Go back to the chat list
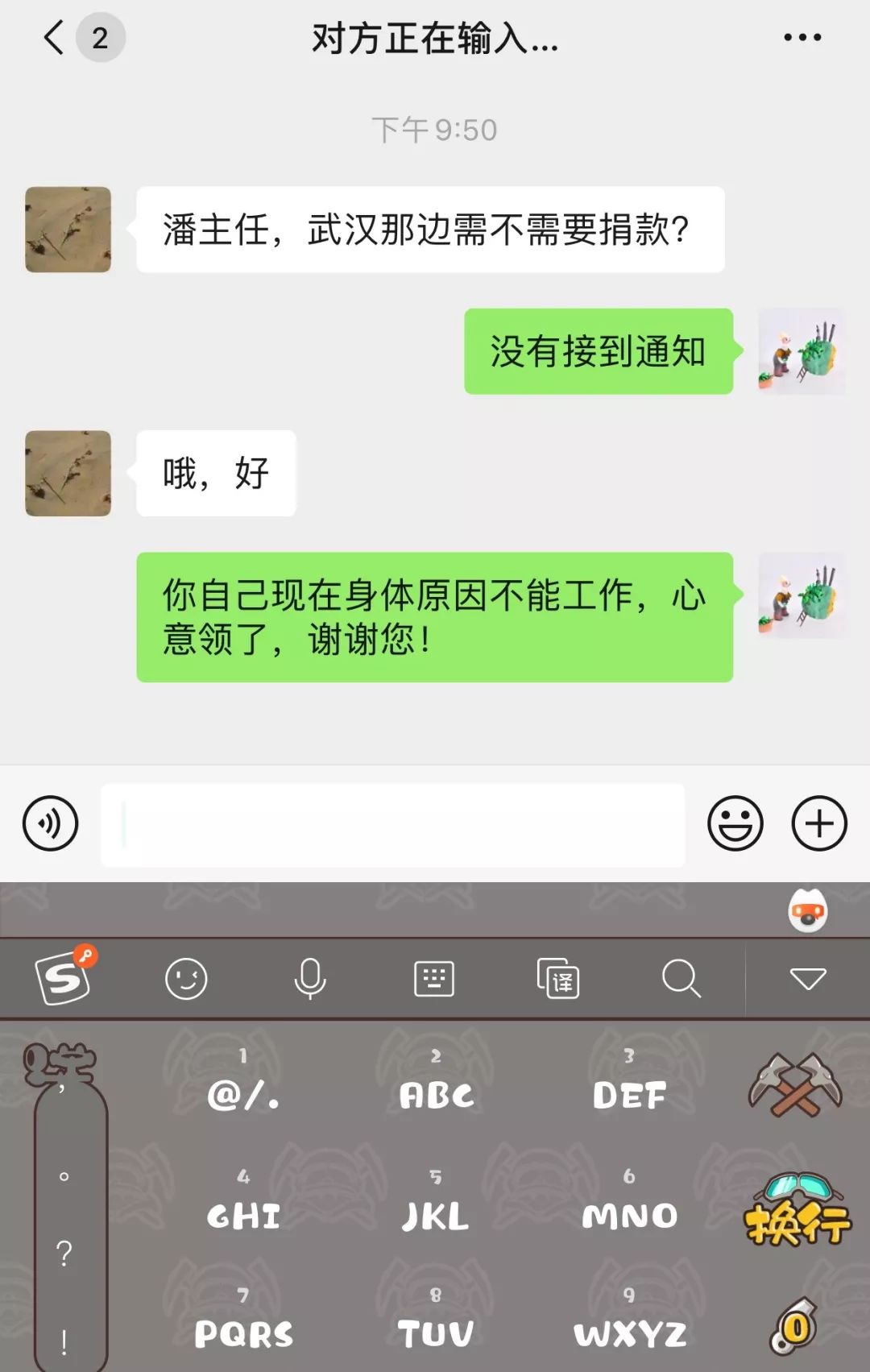 point(55,38)
